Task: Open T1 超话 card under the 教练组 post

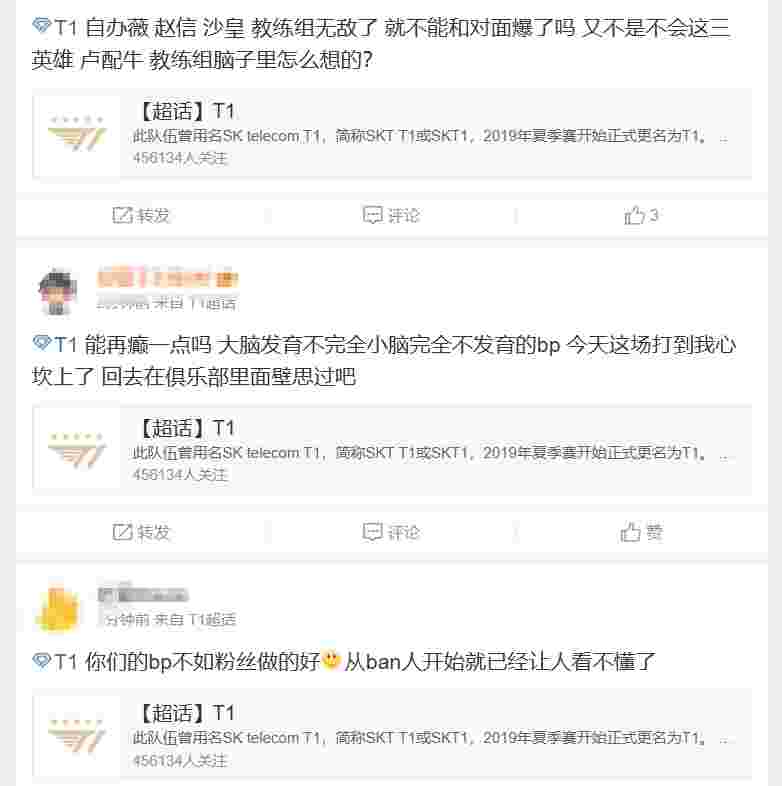Action: pyautogui.click(x=391, y=135)
